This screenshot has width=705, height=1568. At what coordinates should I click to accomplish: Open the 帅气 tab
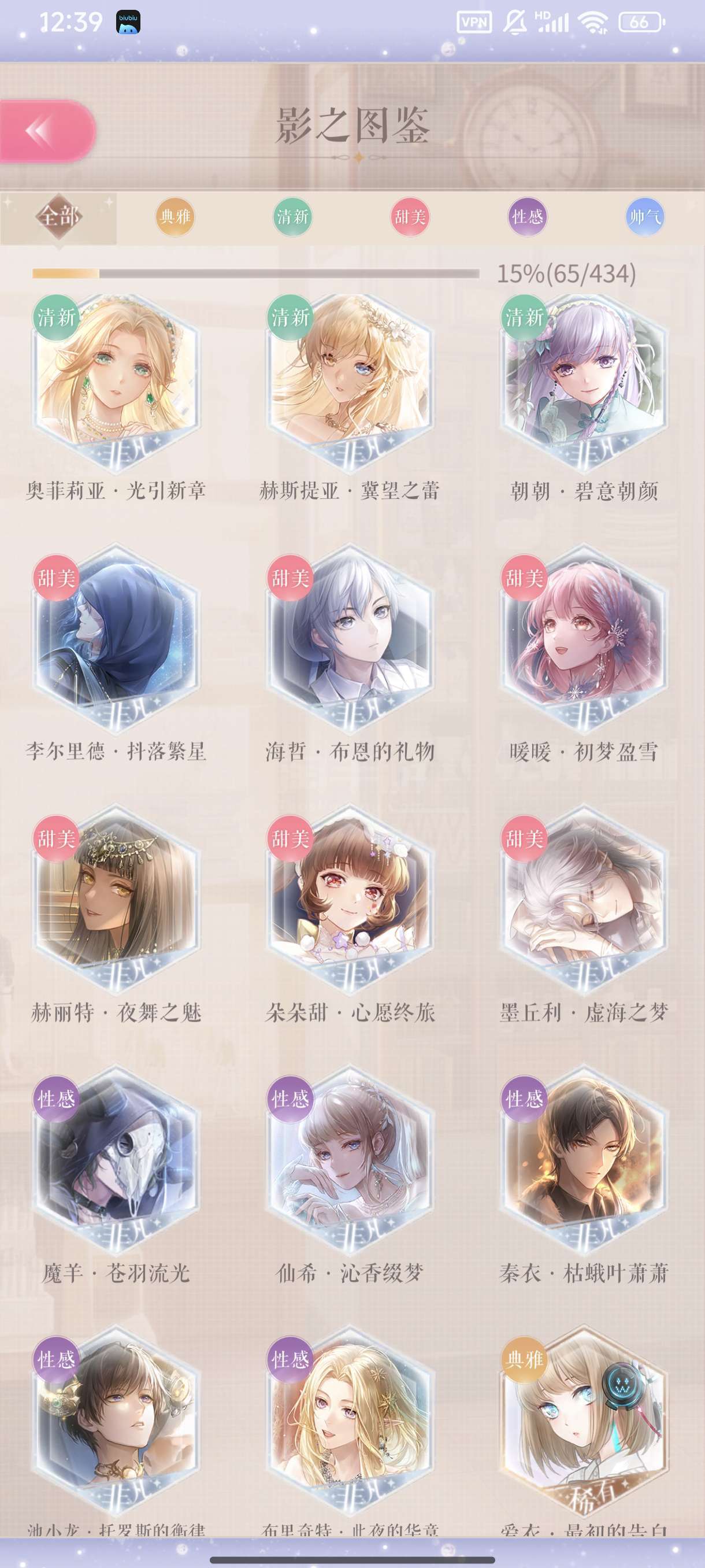pos(645,217)
